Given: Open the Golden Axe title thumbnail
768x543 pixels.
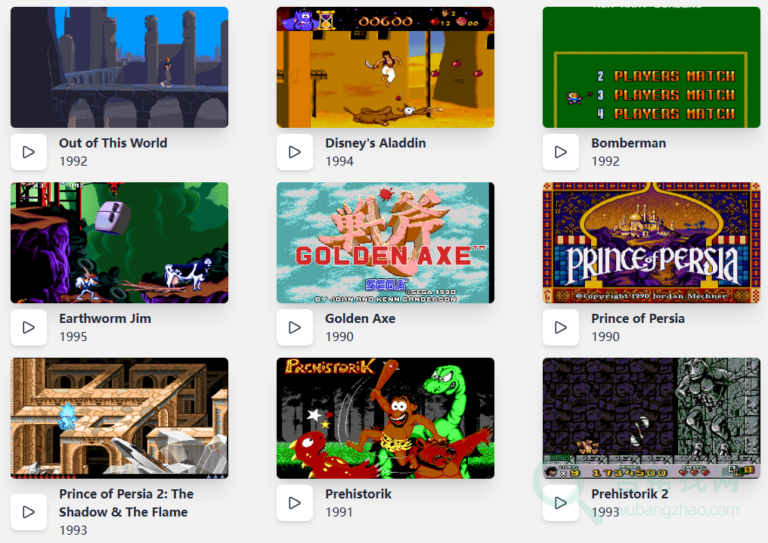Looking at the screenshot, I should coord(385,242).
